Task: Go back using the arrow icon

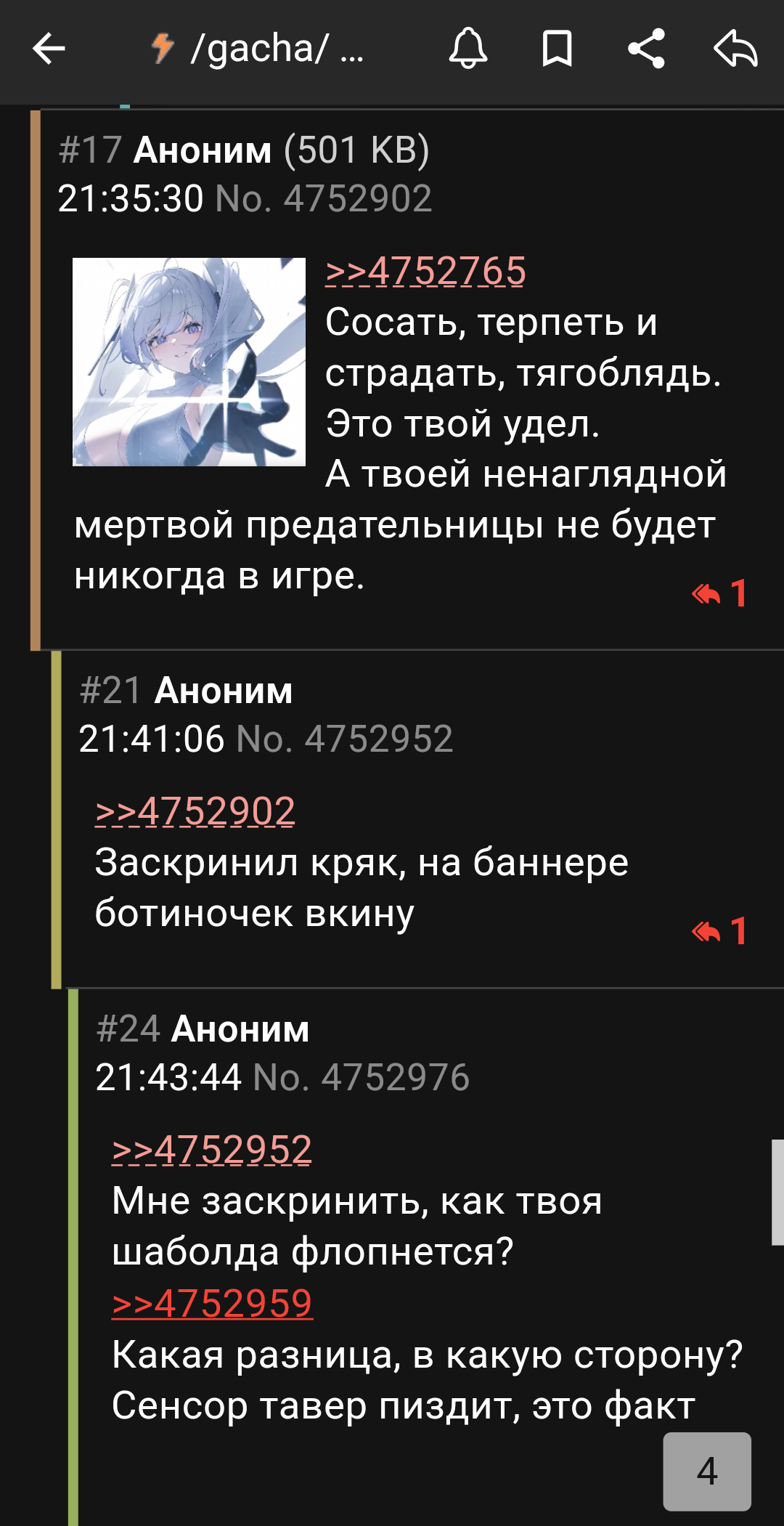Action: pyautogui.click(x=49, y=49)
